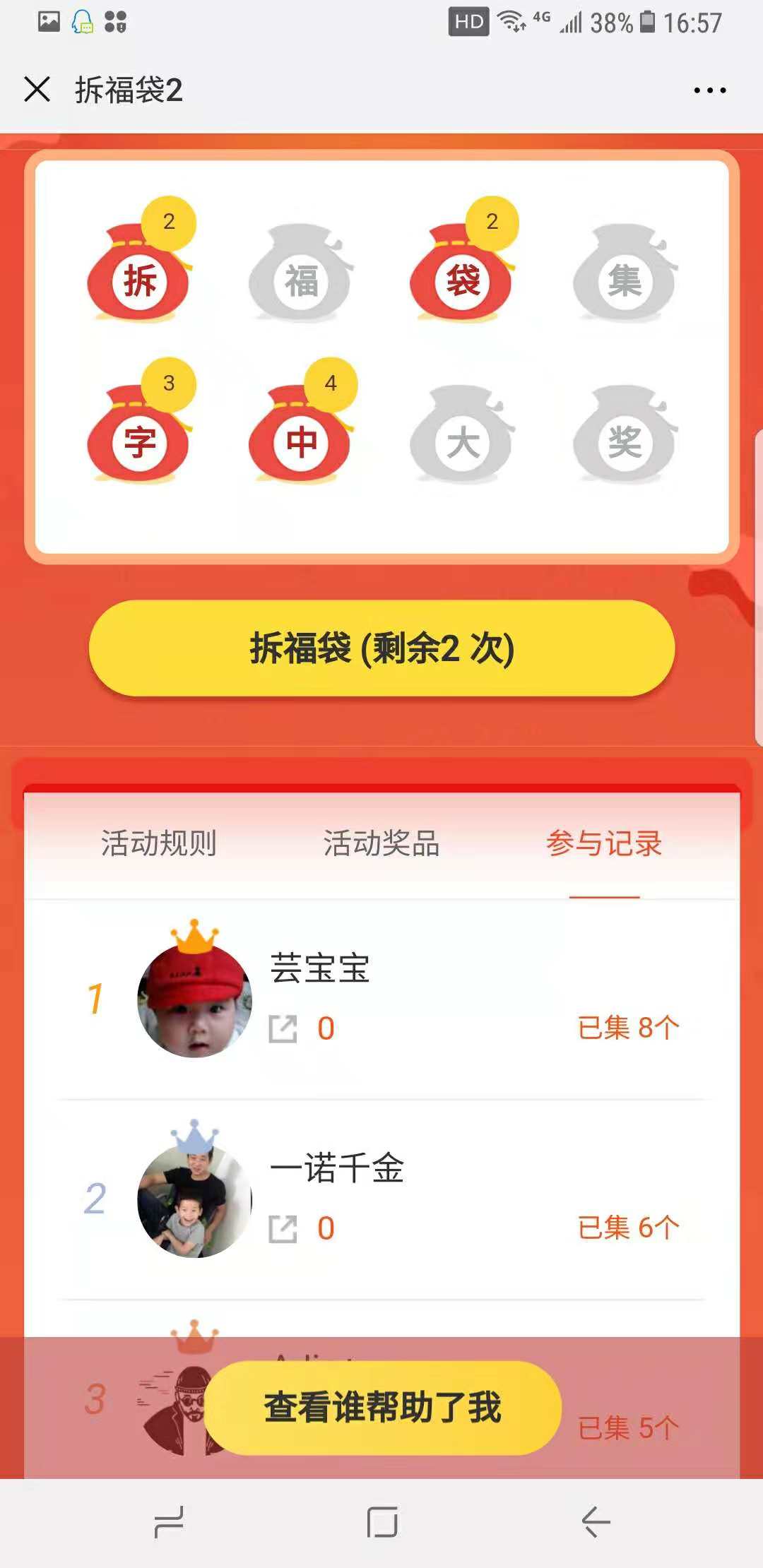Open the three-dot overflow menu
Viewport: 763px width, 1568px height.
pos(709,90)
